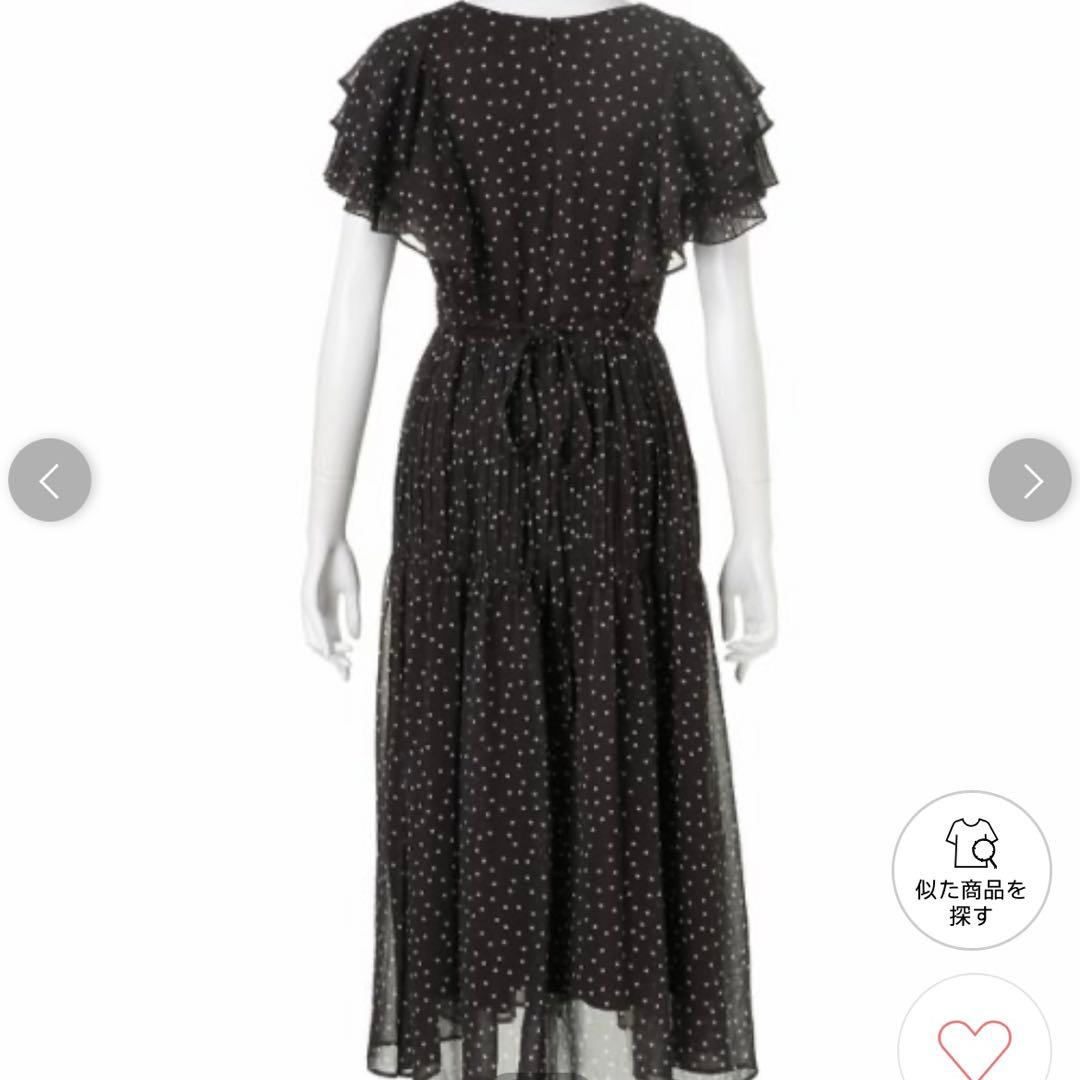Open the dress photo in full view

click(x=540, y=540)
